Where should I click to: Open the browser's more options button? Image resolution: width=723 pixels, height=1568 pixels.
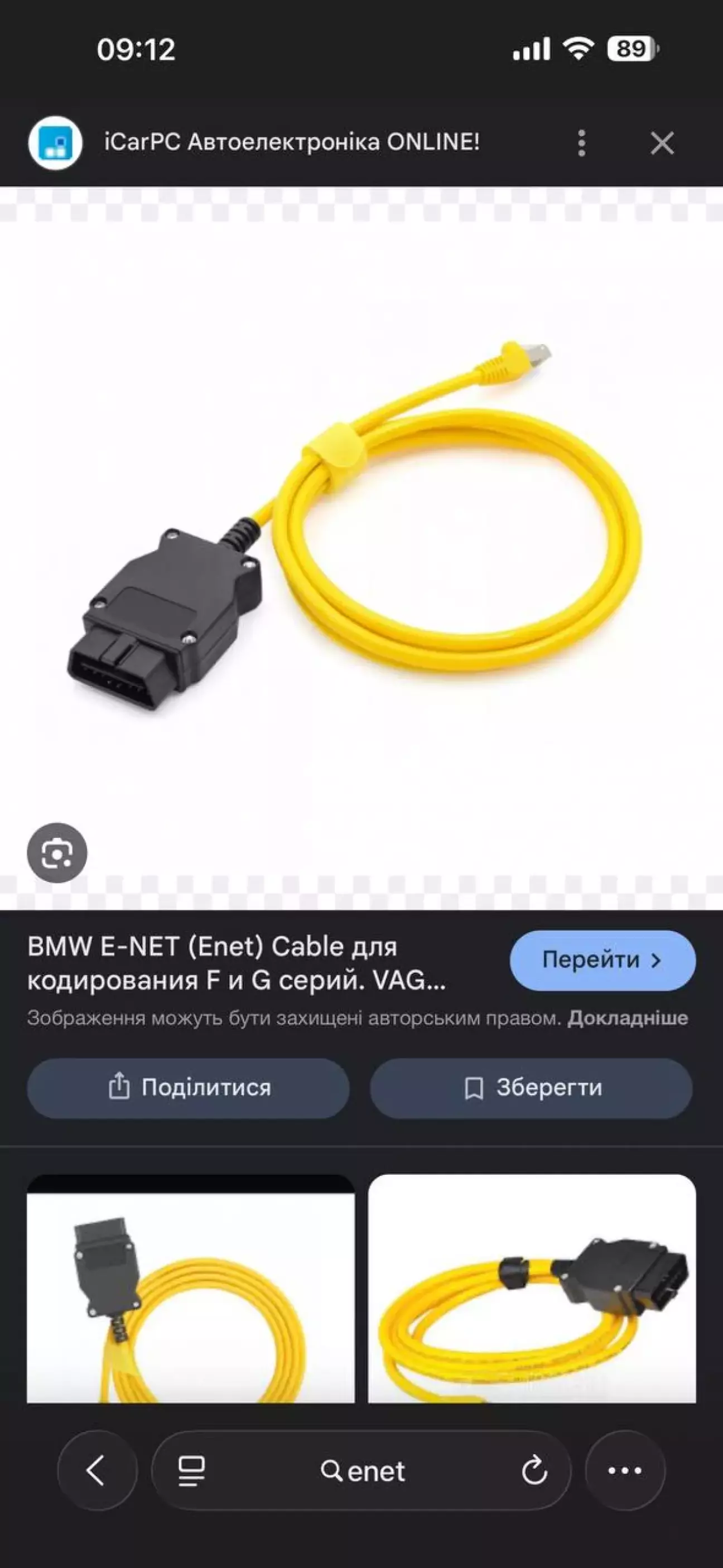[x=624, y=1470]
